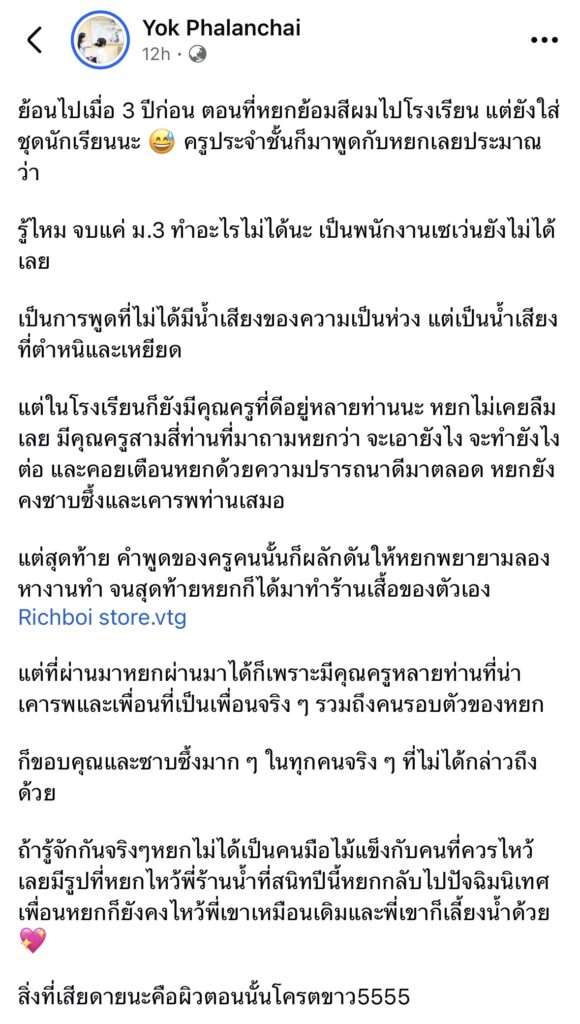Open the Richboi store.vtg link
This screenshot has height=1024, width=580.
(x=102, y=617)
